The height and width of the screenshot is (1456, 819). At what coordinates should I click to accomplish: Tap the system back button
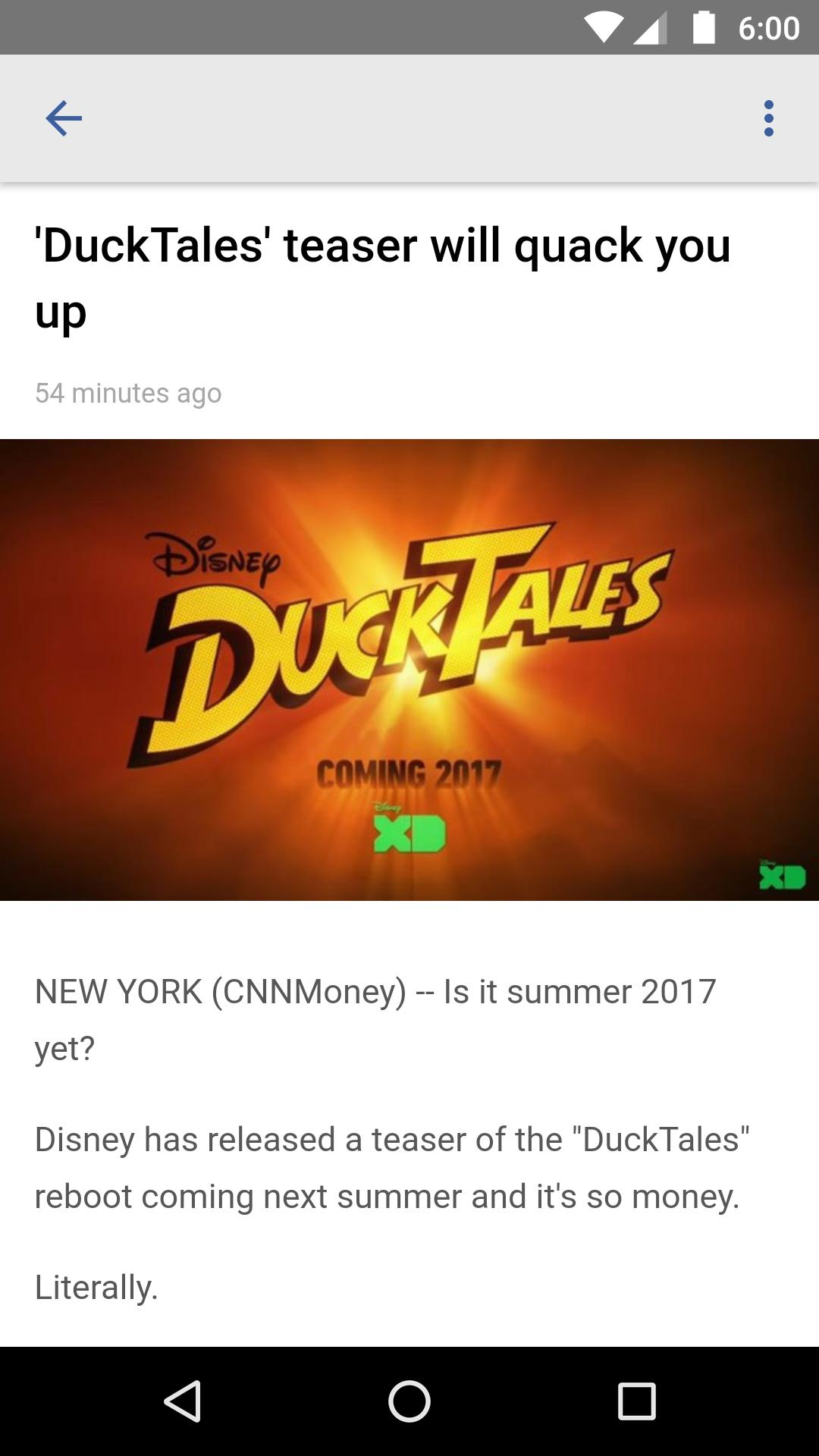182,1401
